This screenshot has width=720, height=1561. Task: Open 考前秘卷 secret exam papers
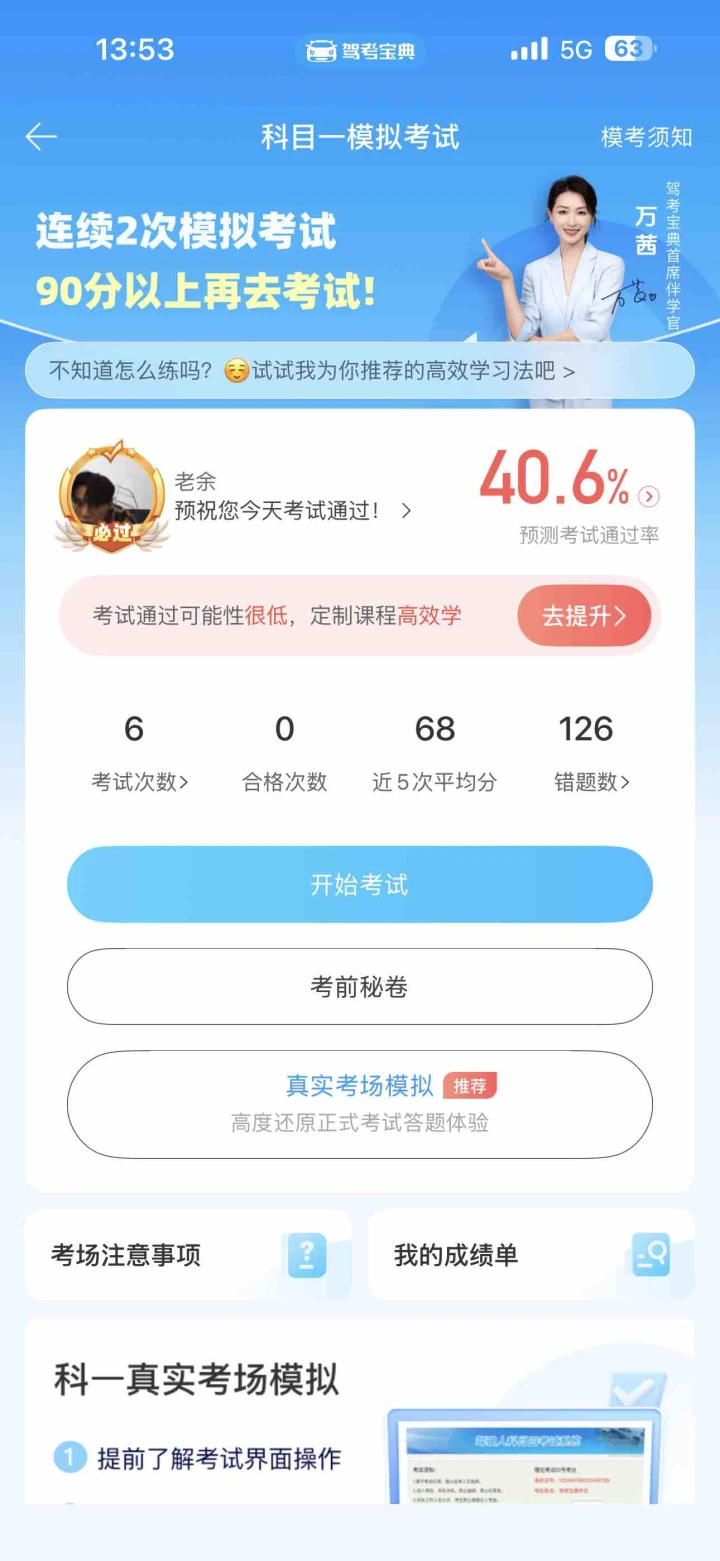coord(359,987)
